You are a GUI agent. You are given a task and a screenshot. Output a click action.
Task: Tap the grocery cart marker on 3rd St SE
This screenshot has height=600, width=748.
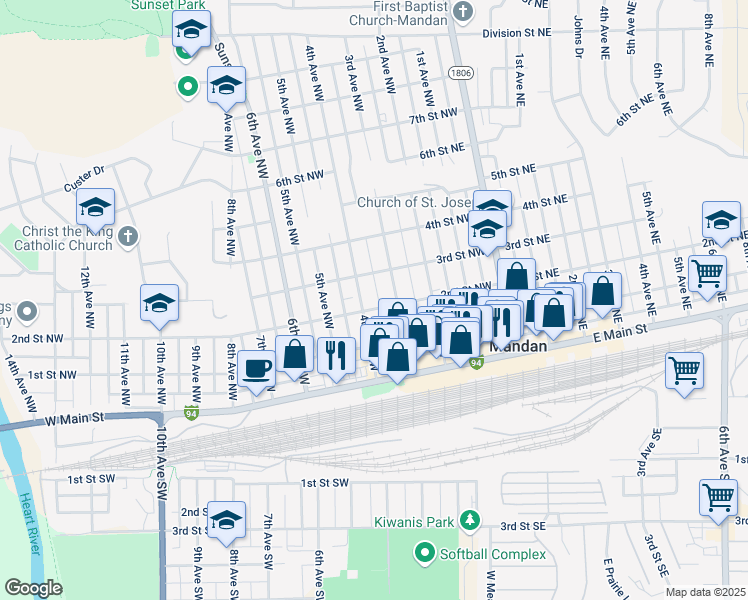click(719, 497)
